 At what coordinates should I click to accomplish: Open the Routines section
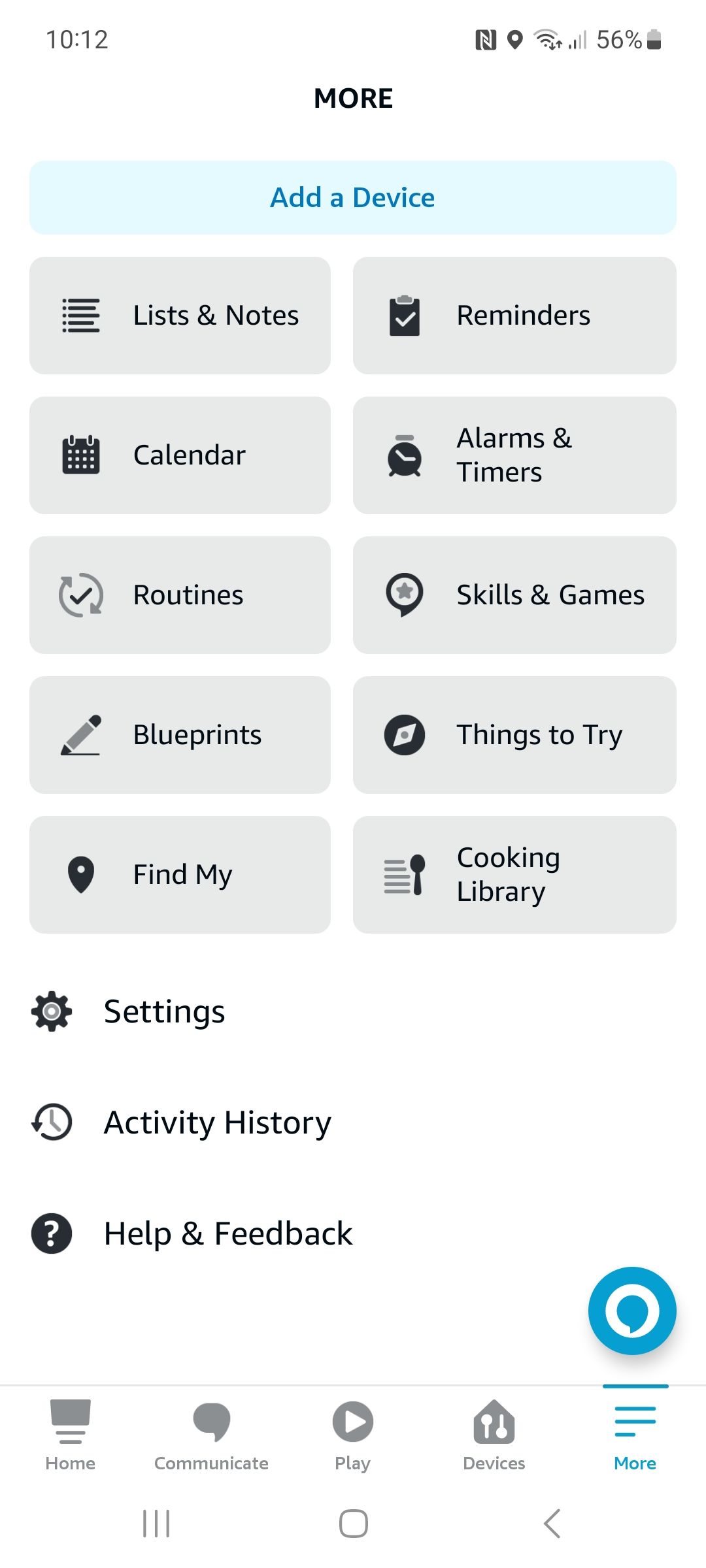180,595
